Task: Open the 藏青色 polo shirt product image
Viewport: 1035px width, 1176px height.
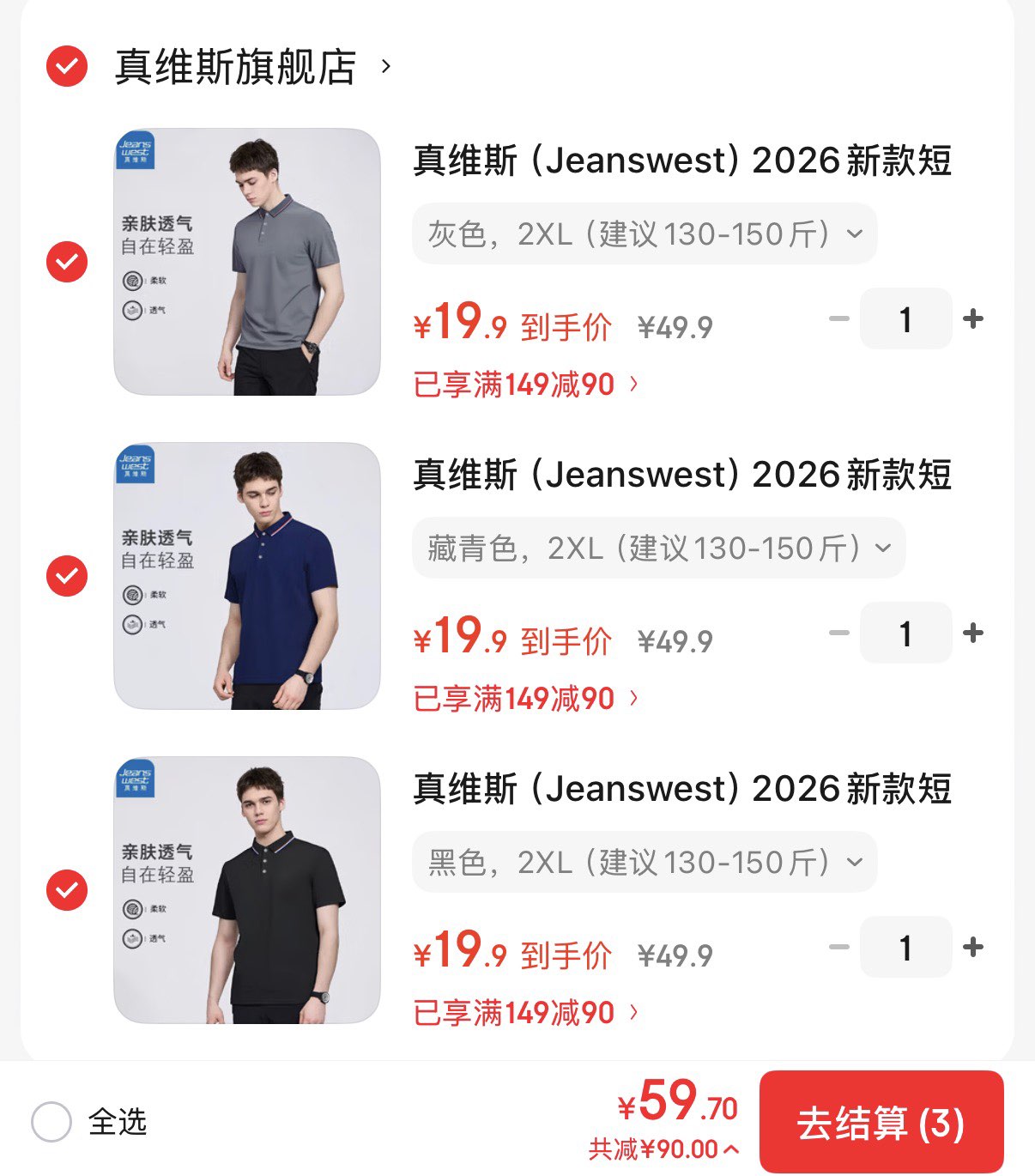Action: (247, 576)
